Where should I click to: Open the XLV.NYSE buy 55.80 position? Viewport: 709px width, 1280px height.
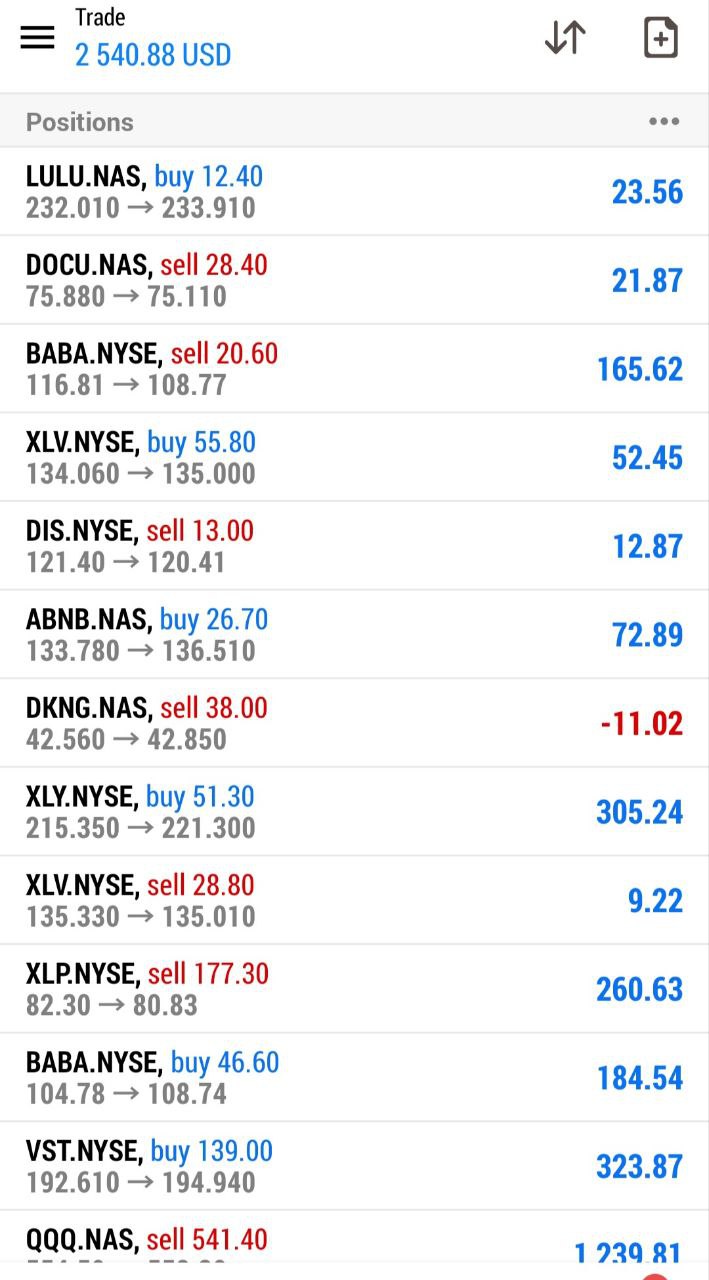(354, 457)
